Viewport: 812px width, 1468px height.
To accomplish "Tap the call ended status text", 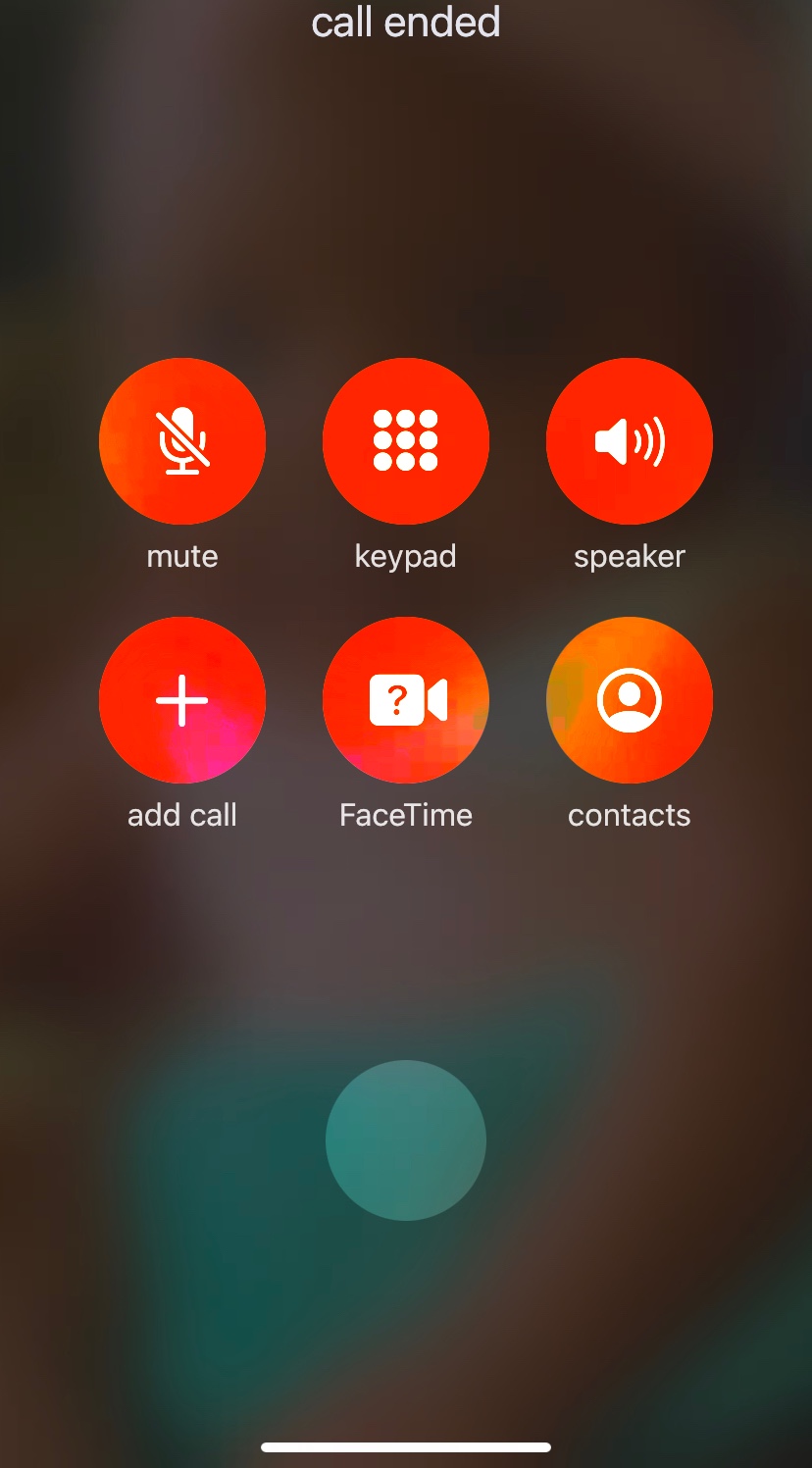I will click(x=405, y=24).
